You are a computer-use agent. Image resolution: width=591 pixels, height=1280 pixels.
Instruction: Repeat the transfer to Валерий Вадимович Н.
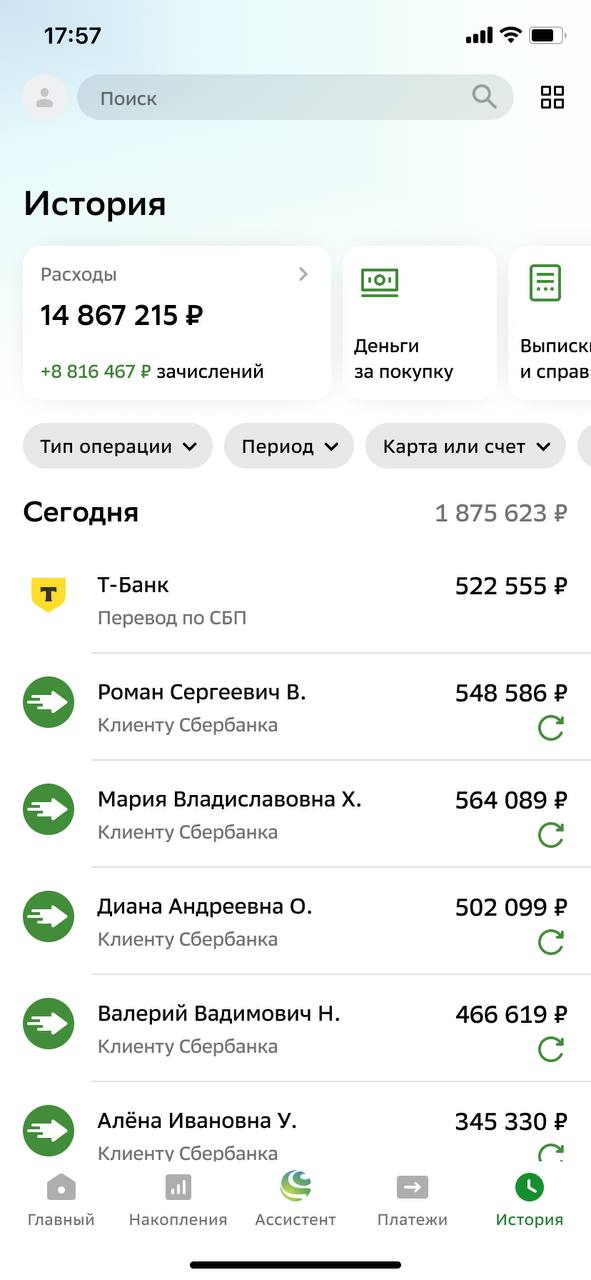[551, 1049]
